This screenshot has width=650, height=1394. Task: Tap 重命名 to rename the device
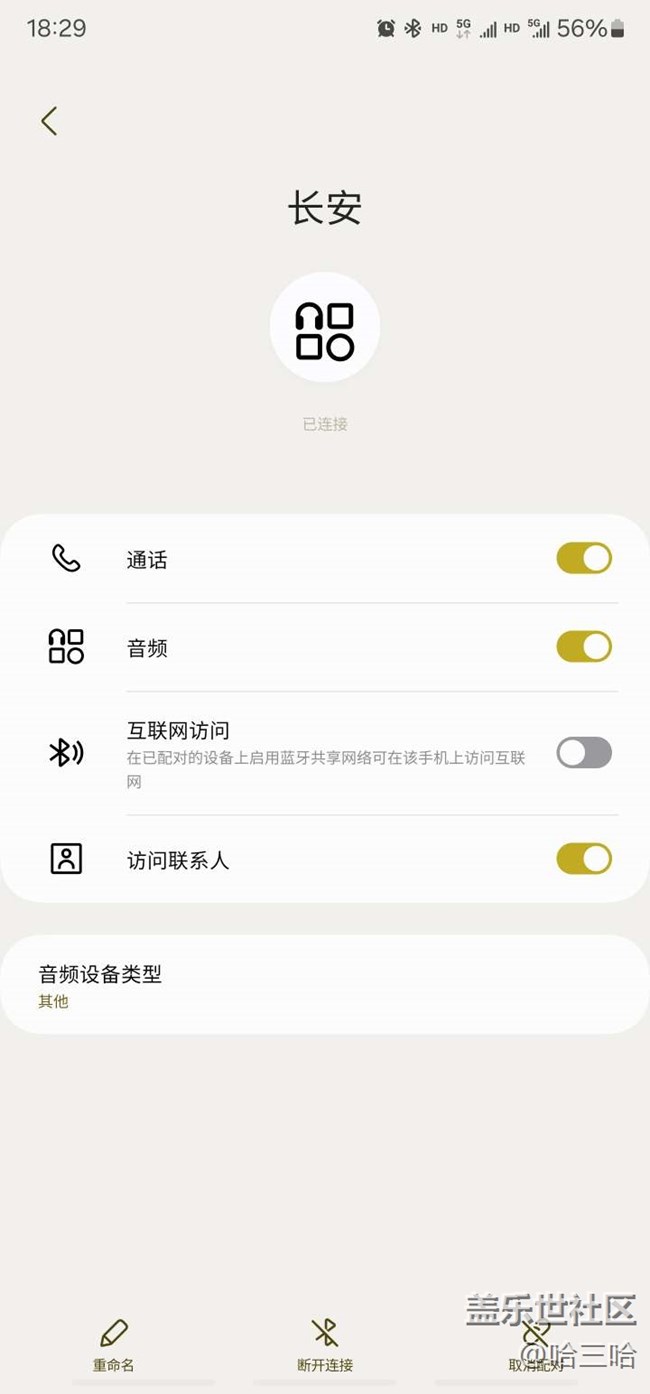click(114, 1345)
